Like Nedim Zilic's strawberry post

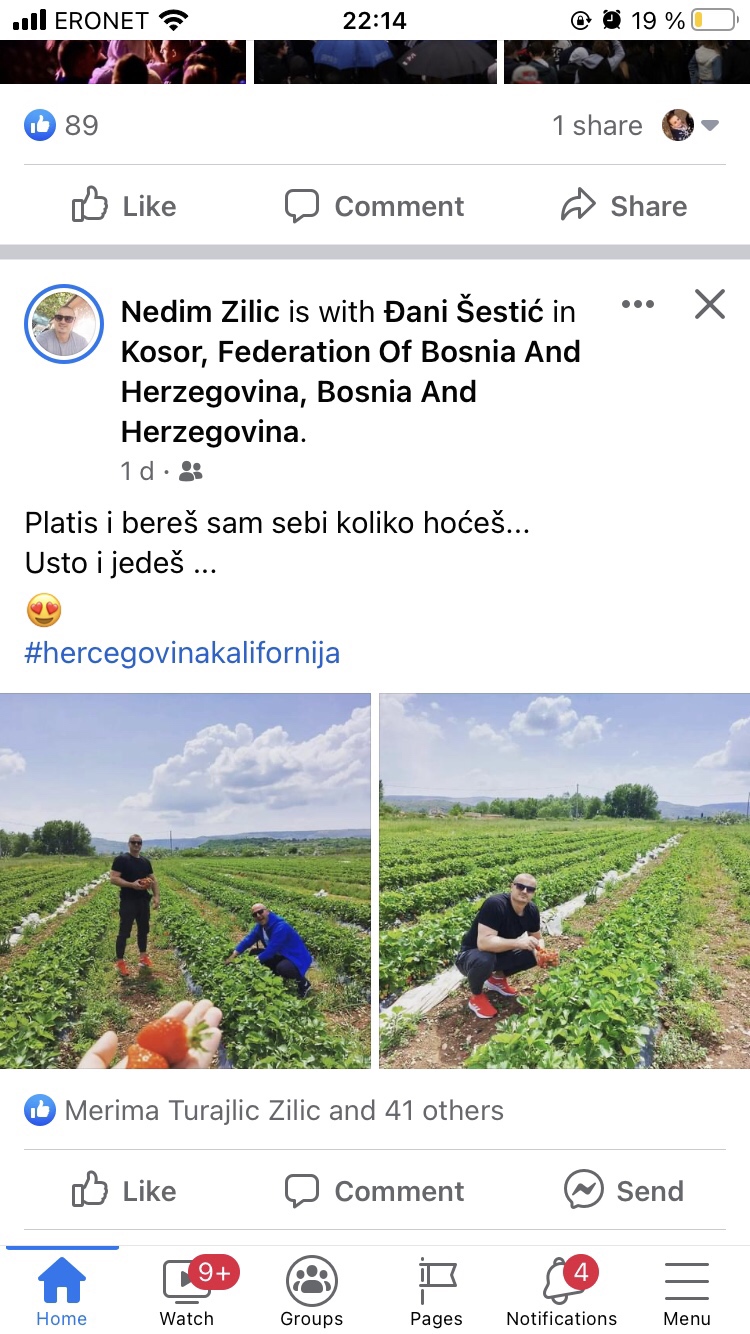pyautogui.click(x=124, y=1191)
